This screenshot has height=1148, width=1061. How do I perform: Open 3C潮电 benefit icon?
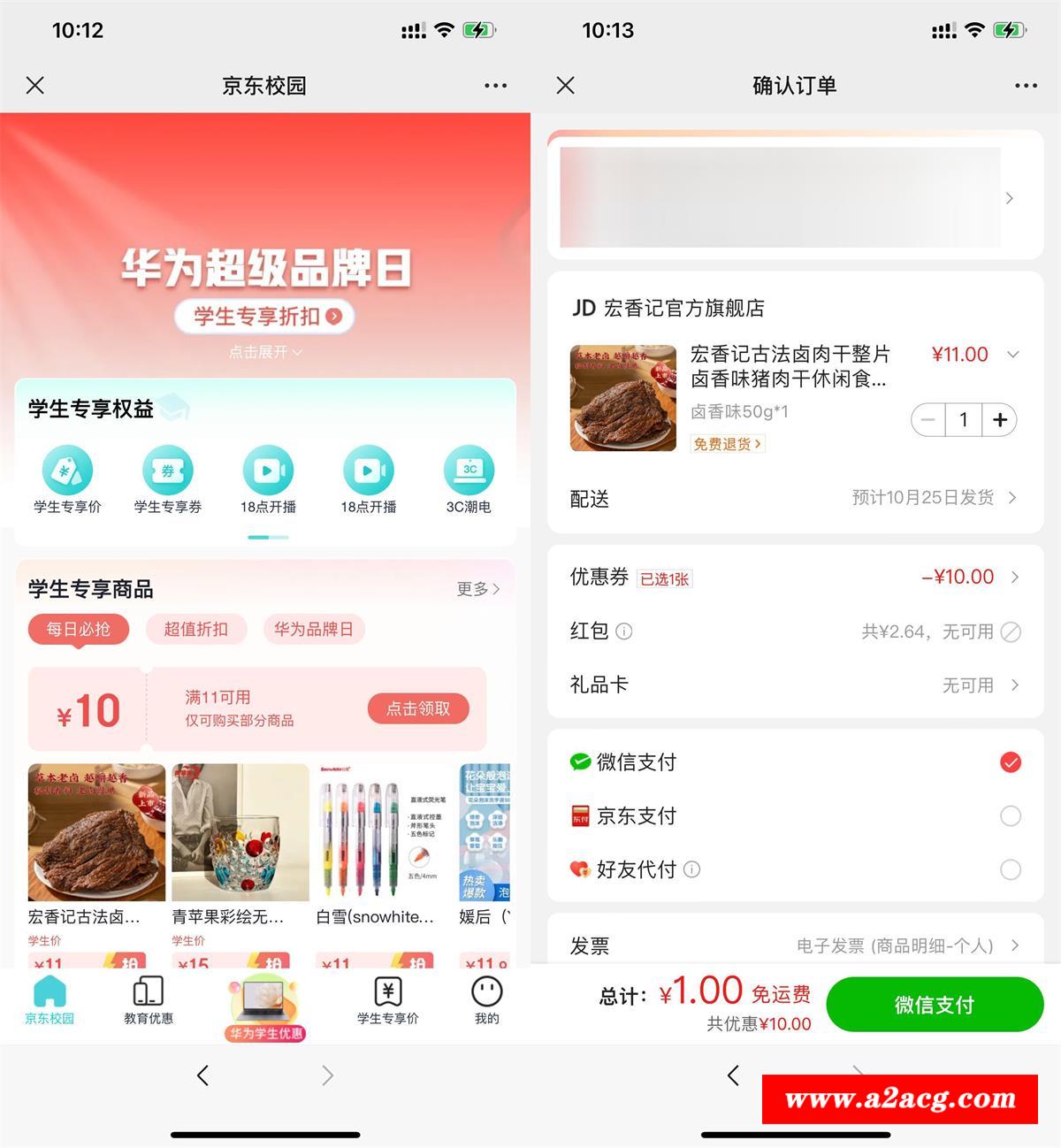pyautogui.click(x=469, y=480)
